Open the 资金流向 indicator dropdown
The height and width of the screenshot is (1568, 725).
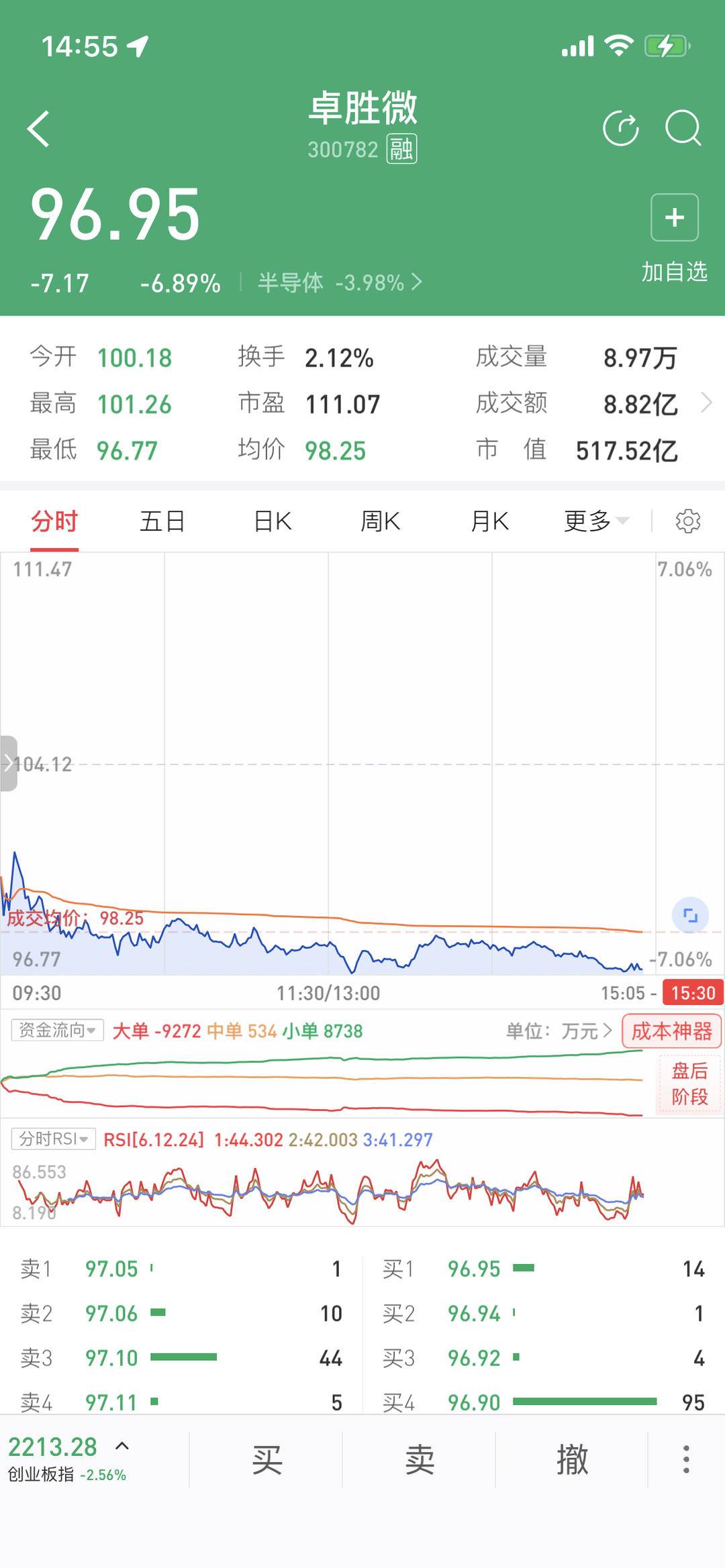58,1030
